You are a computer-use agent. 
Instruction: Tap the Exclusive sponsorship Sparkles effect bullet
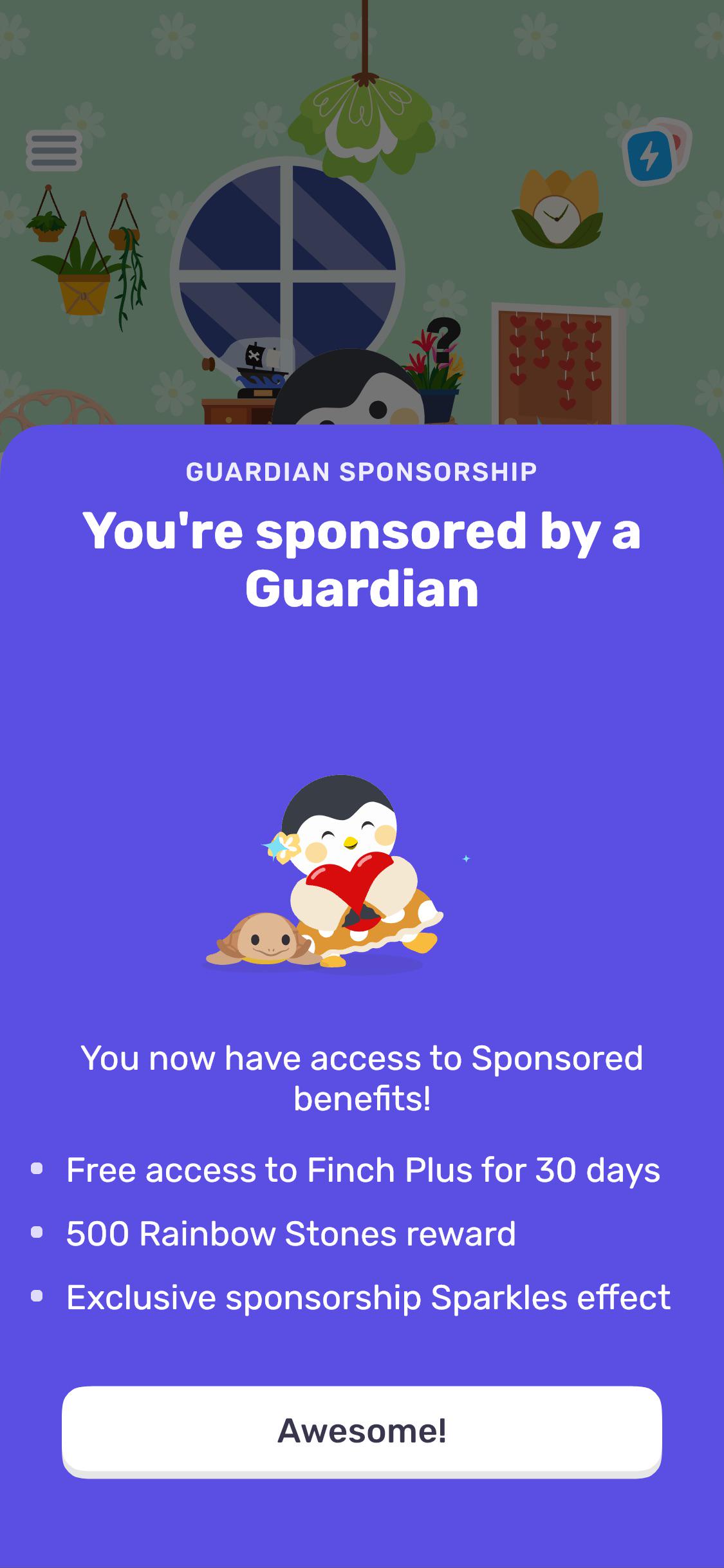(367, 1297)
